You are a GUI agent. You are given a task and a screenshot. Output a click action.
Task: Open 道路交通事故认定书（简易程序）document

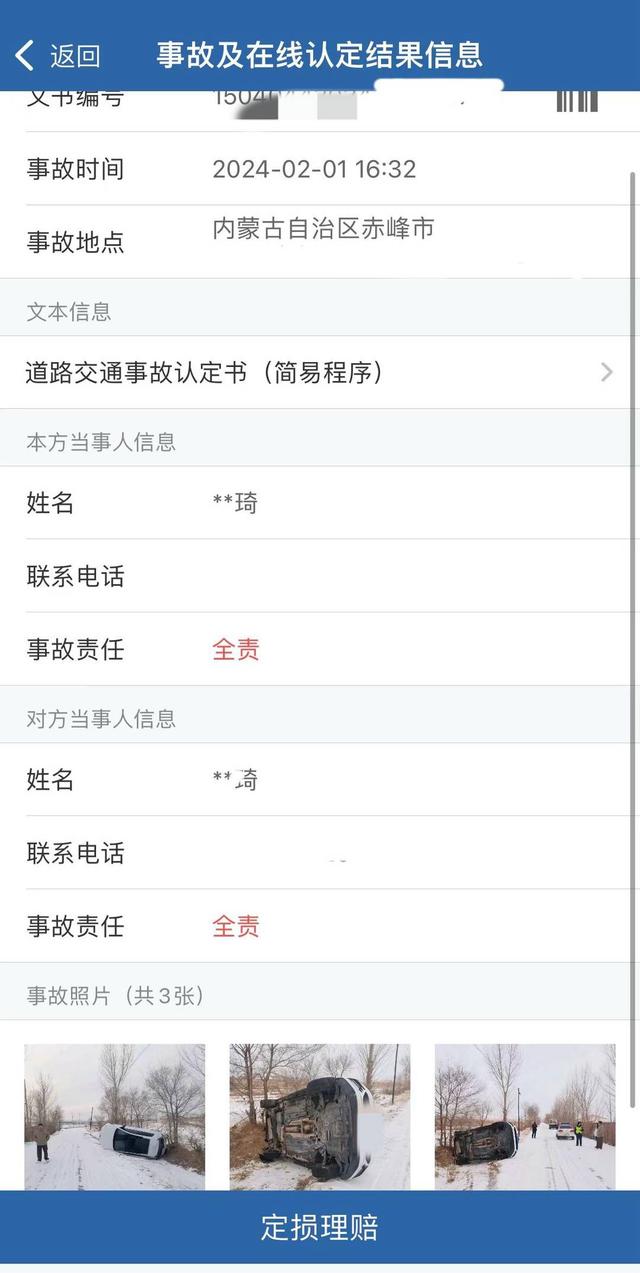coord(318,373)
